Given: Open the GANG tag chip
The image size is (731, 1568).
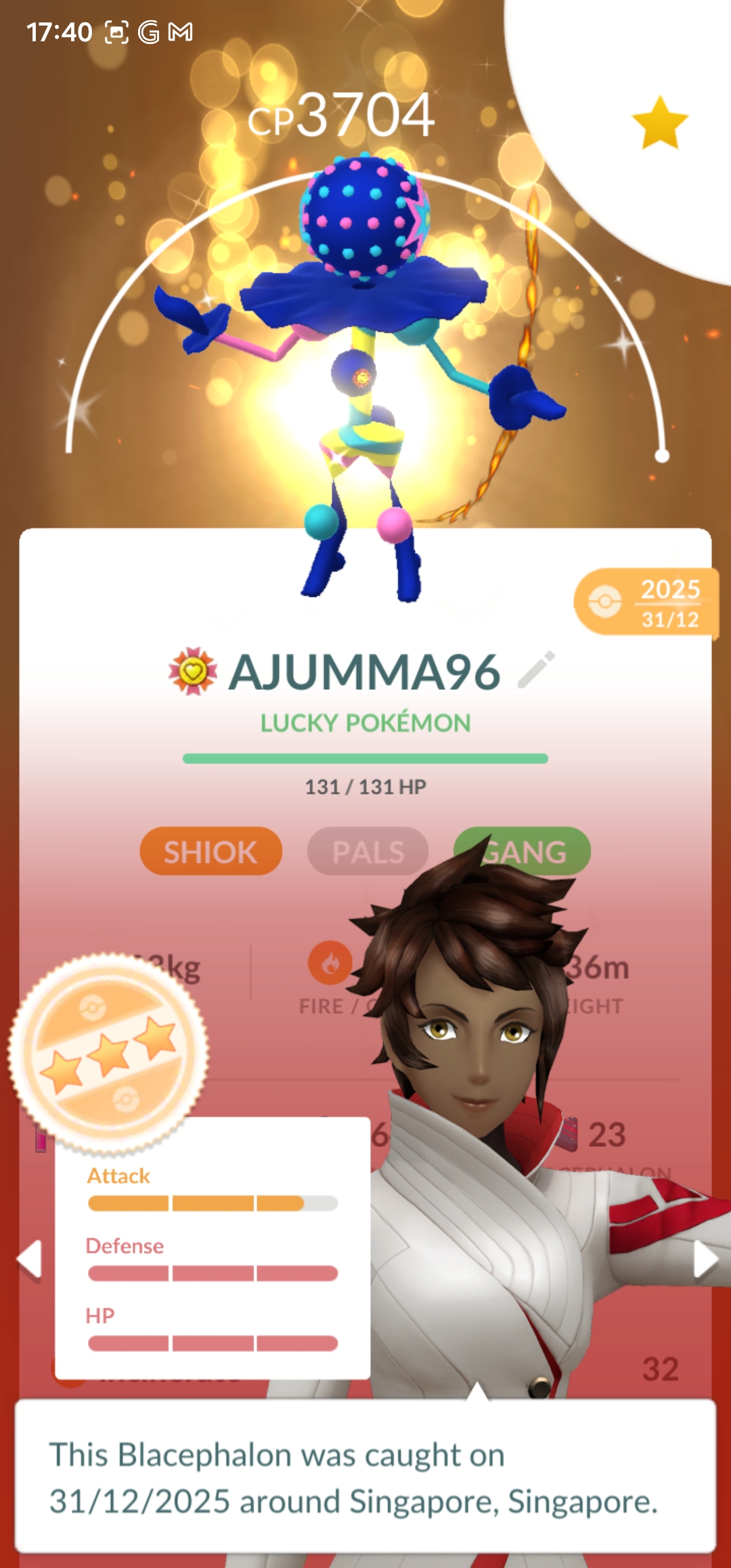Looking at the screenshot, I should click(x=535, y=850).
